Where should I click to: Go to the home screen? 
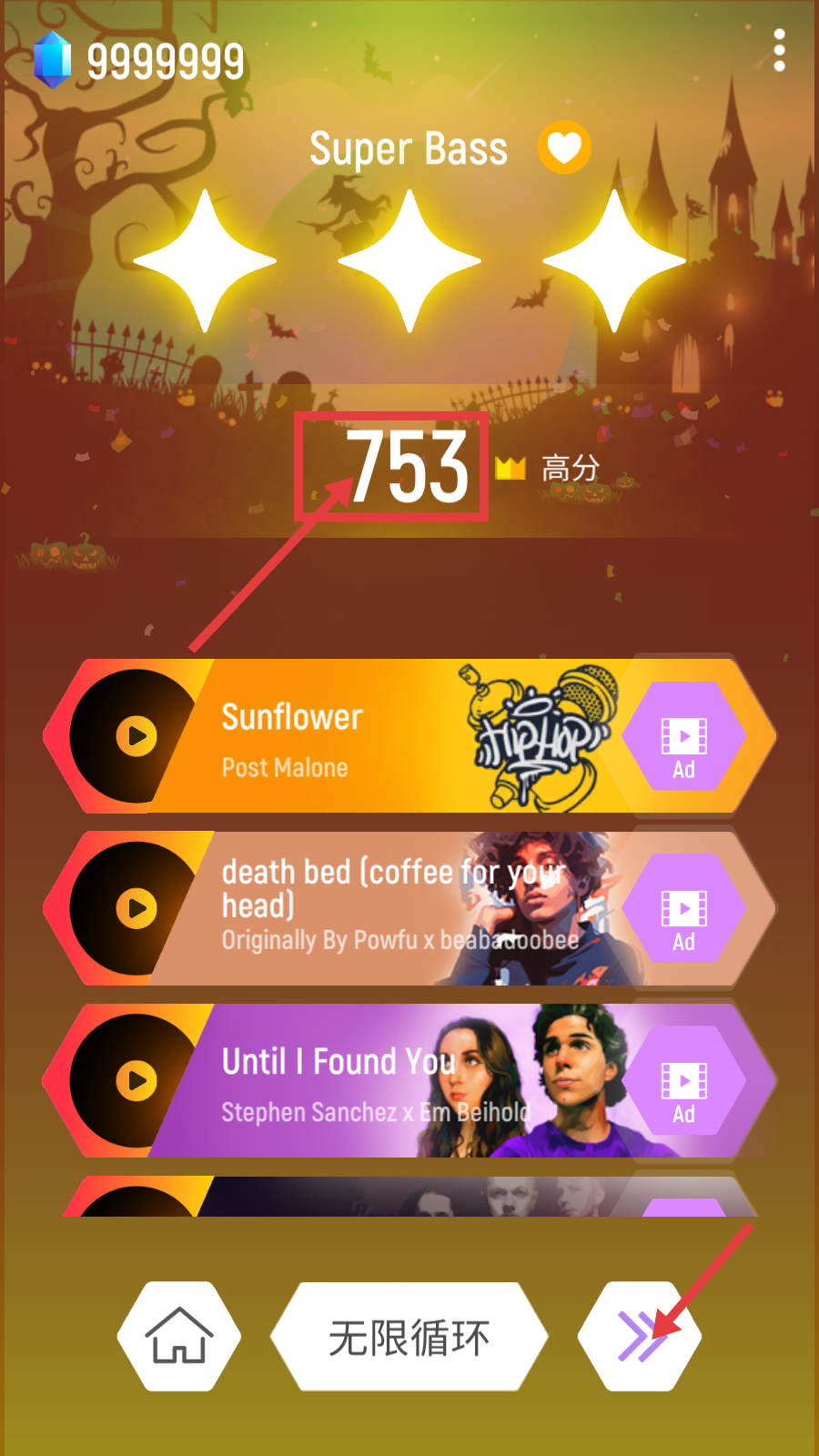179,1336
